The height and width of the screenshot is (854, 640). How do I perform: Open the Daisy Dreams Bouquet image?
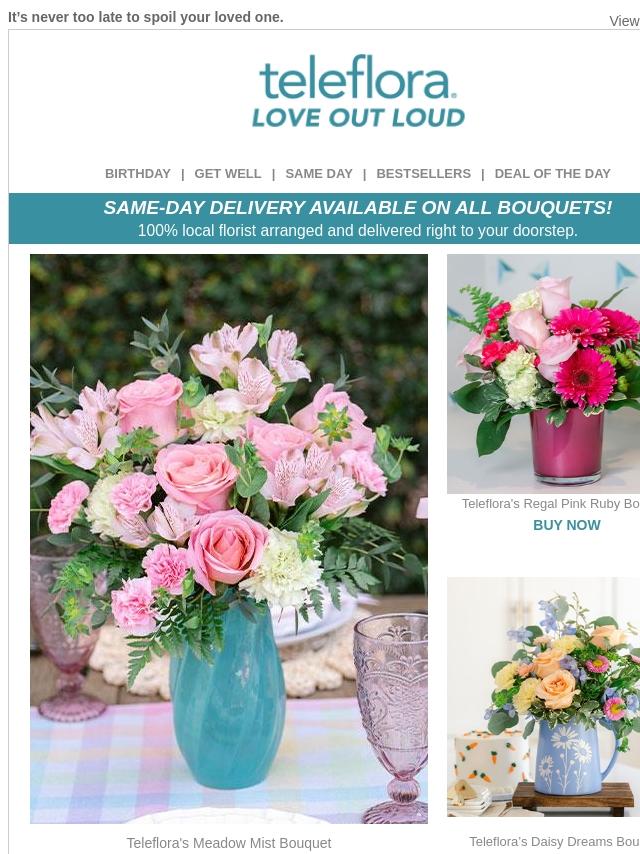[544, 697]
